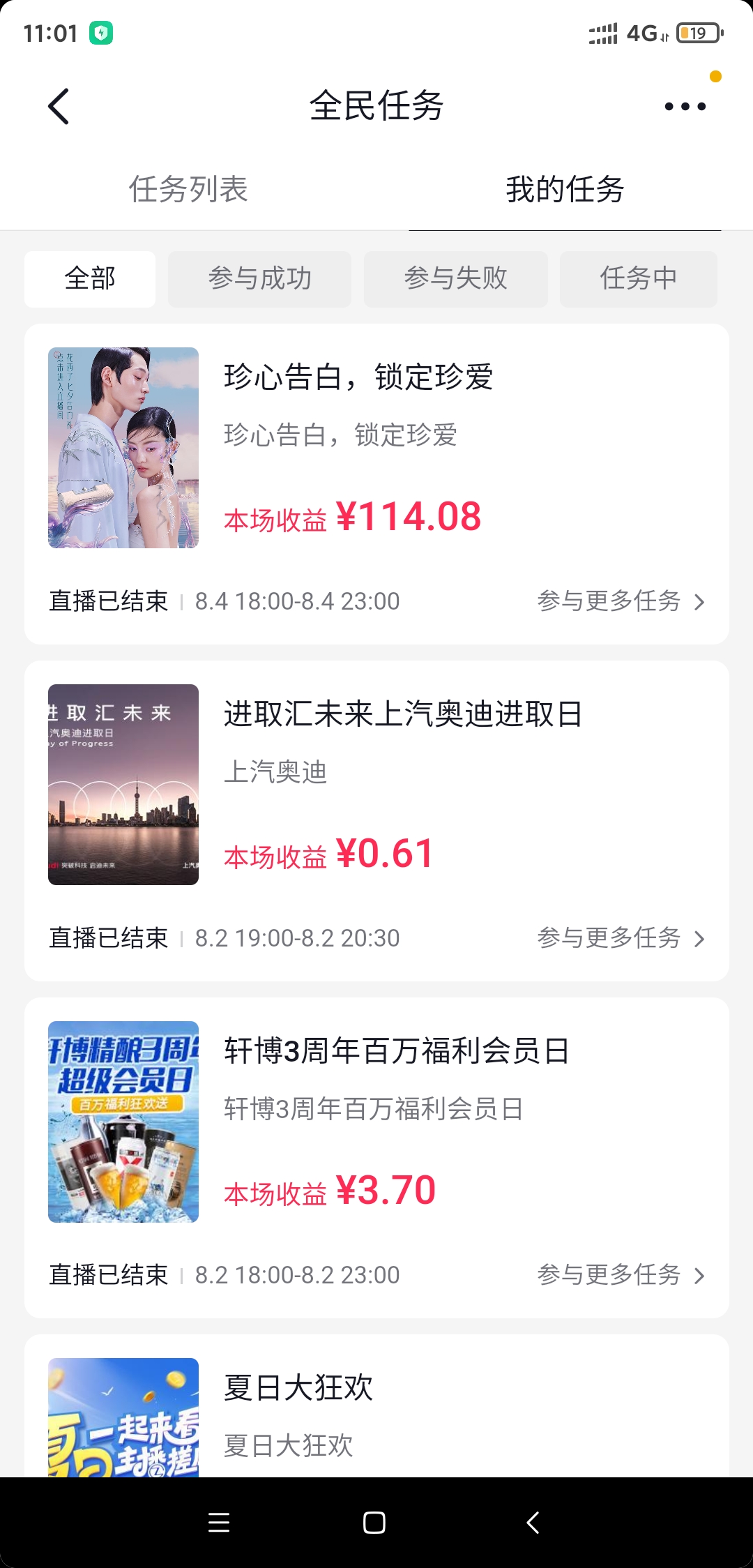The width and height of the screenshot is (753, 1568).
Task: Select the 参与成功 filter chip
Action: click(x=259, y=278)
